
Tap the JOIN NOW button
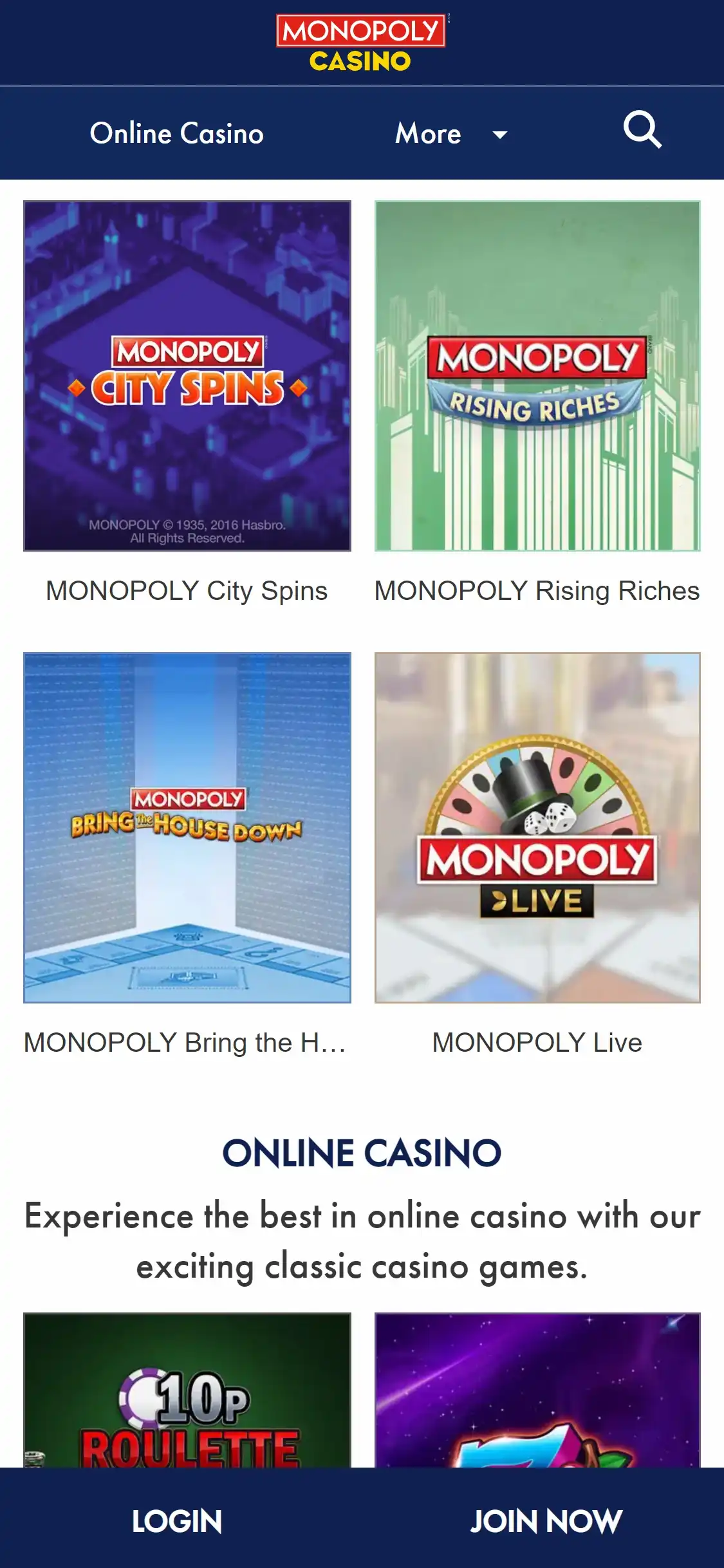pyautogui.click(x=546, y=1522)
